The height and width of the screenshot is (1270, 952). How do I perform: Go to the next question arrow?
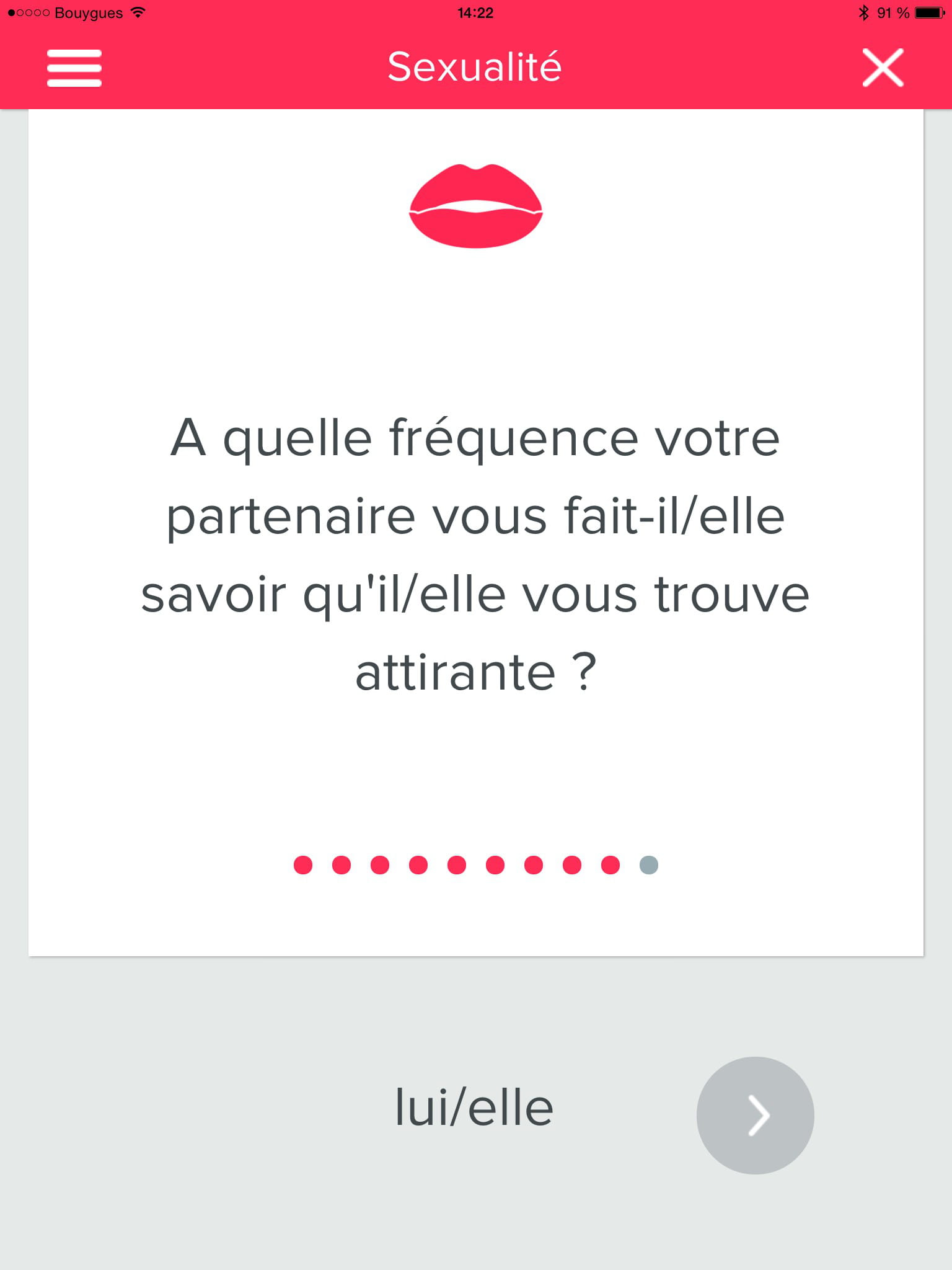[755, 1115]
